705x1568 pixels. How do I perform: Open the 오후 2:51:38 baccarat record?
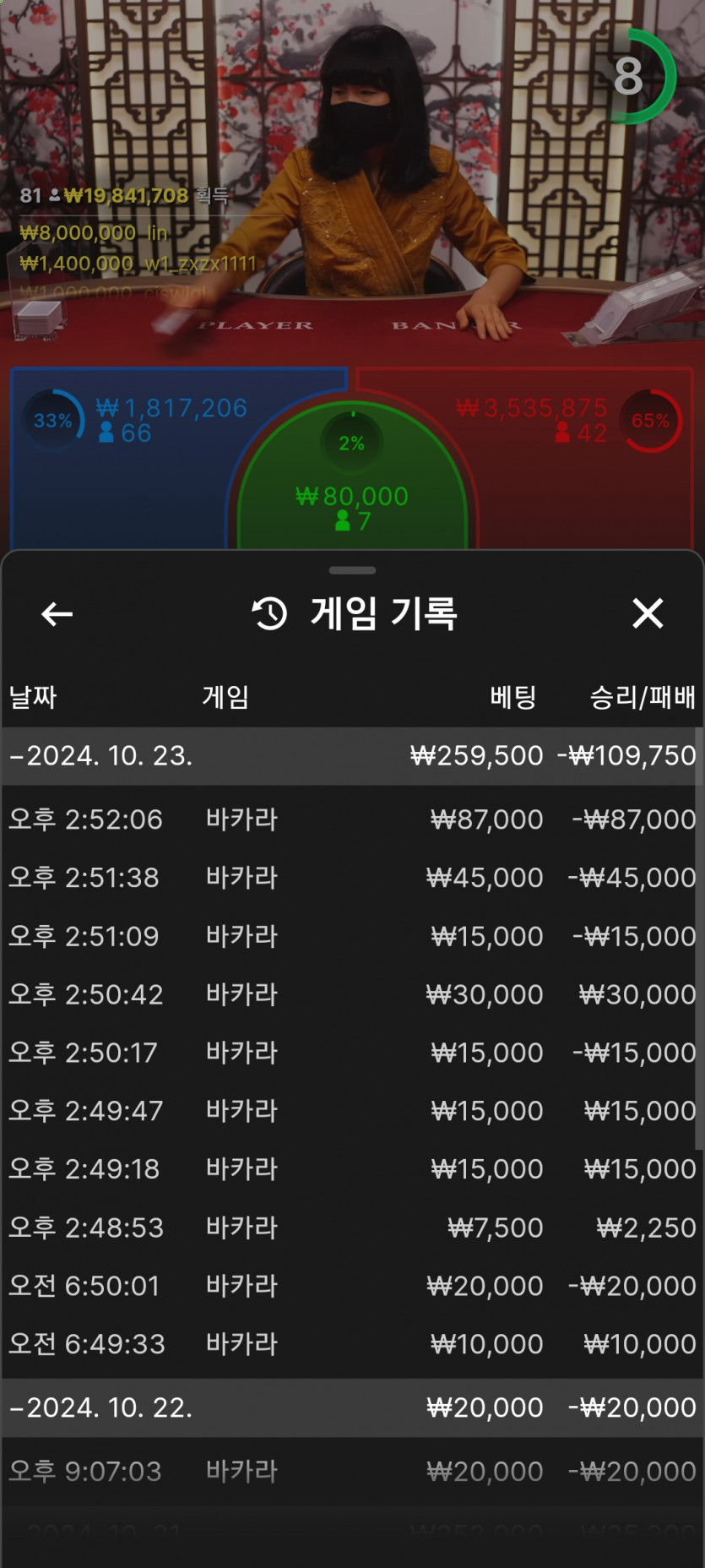point(352,878)
